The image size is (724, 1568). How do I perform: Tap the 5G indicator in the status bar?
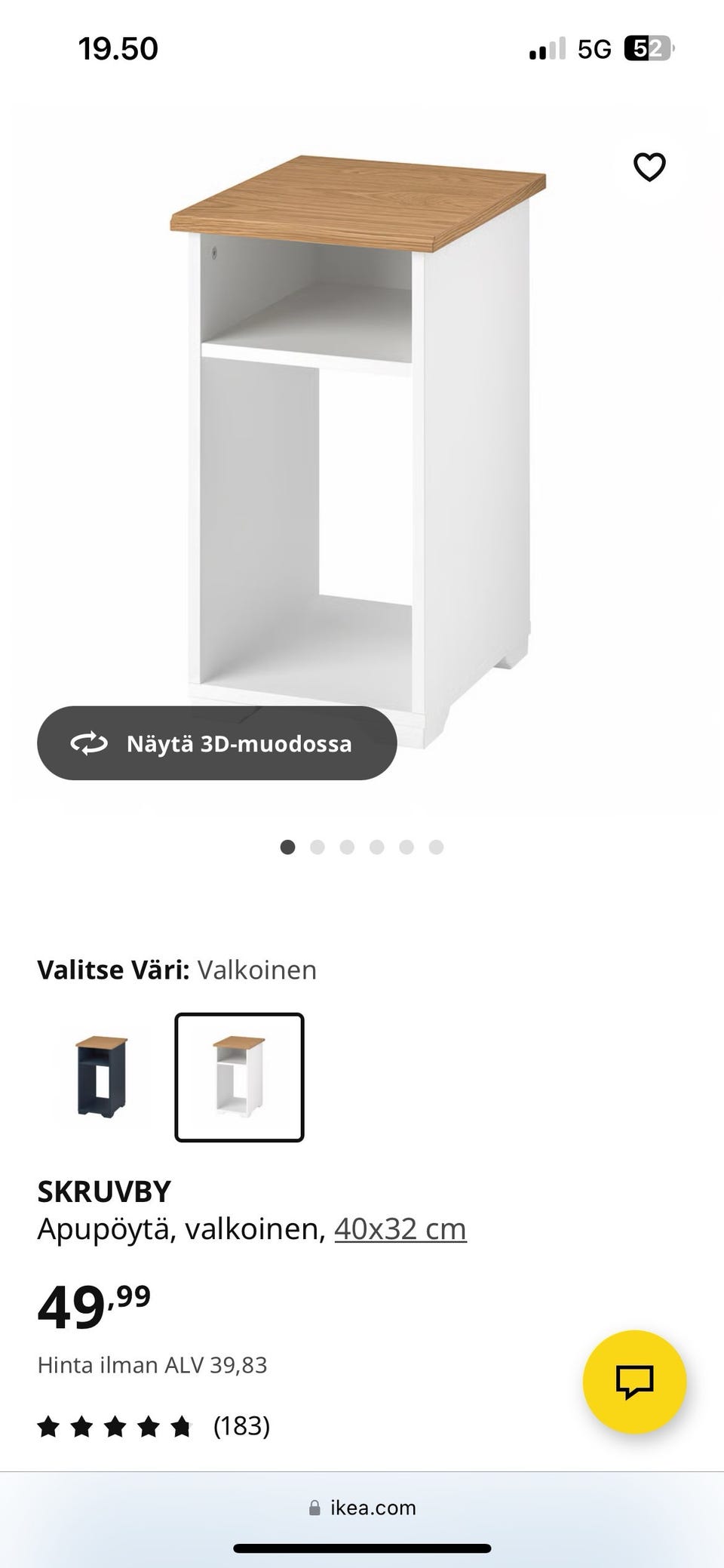(595, 48)
